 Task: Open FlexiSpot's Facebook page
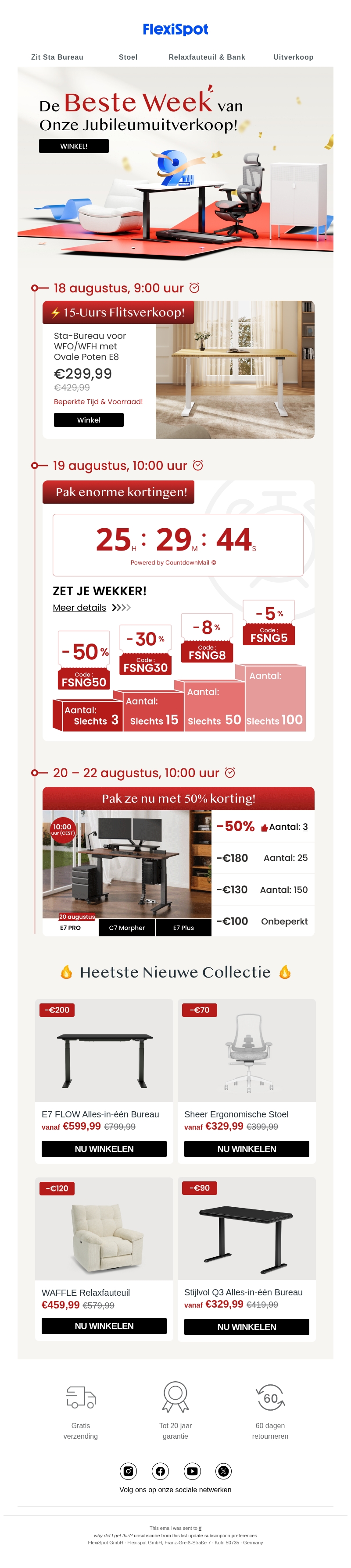click(160, 1471)
